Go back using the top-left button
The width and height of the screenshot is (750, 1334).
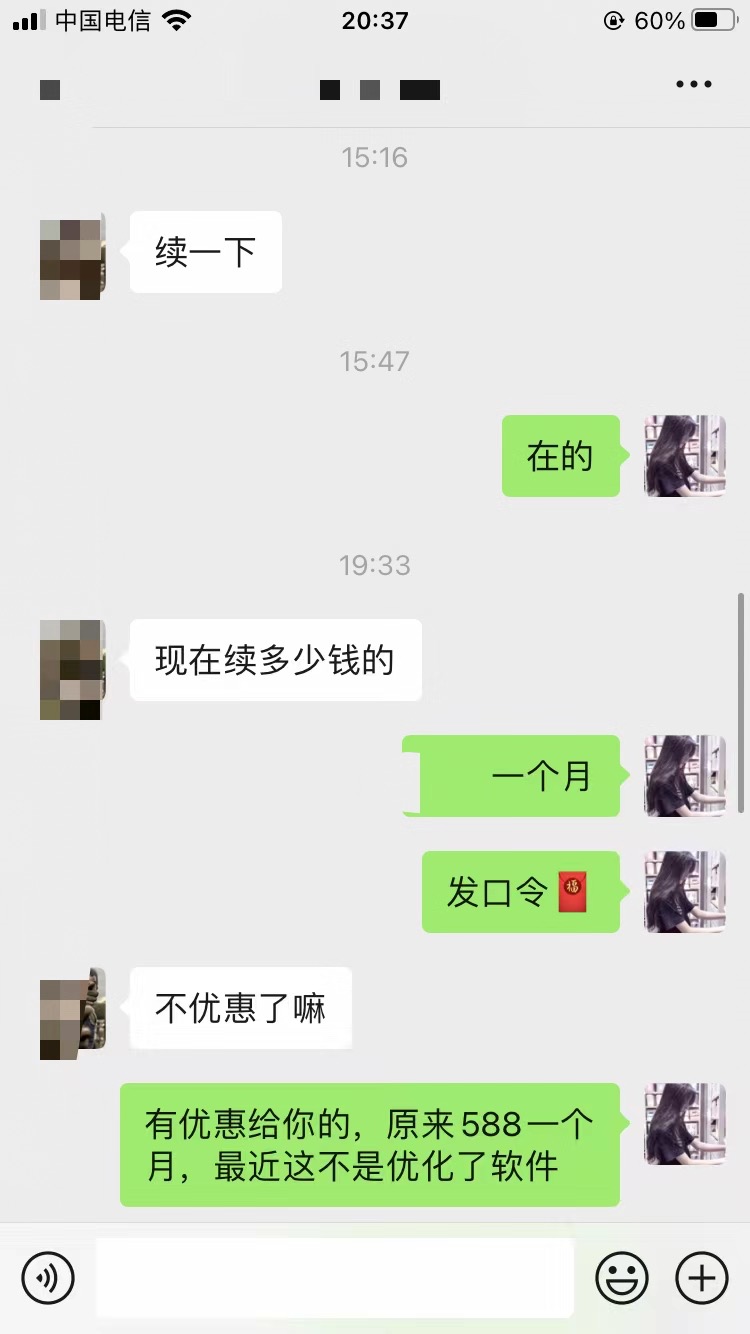[50, 89]
